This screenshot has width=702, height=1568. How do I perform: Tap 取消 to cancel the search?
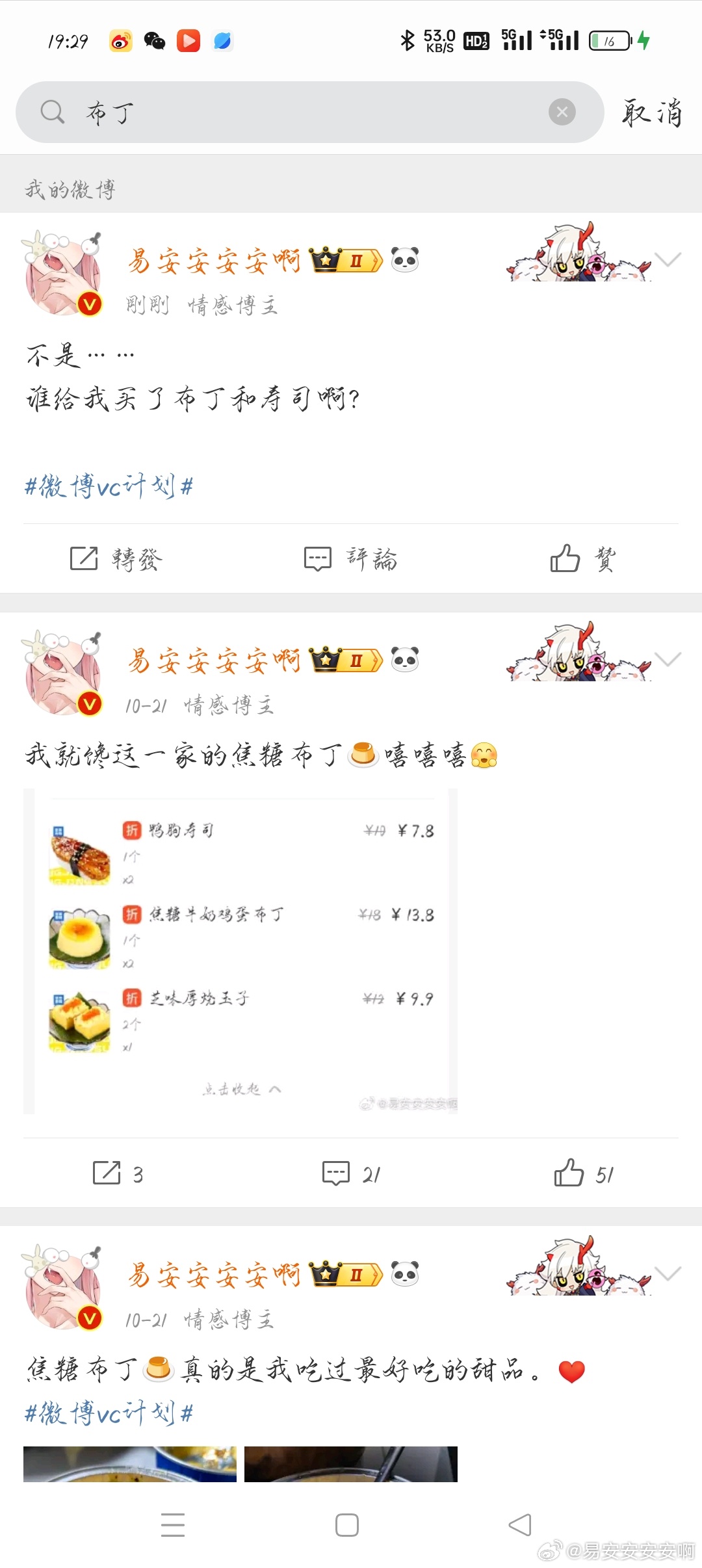pyautogui.click(x=652, y=112)
